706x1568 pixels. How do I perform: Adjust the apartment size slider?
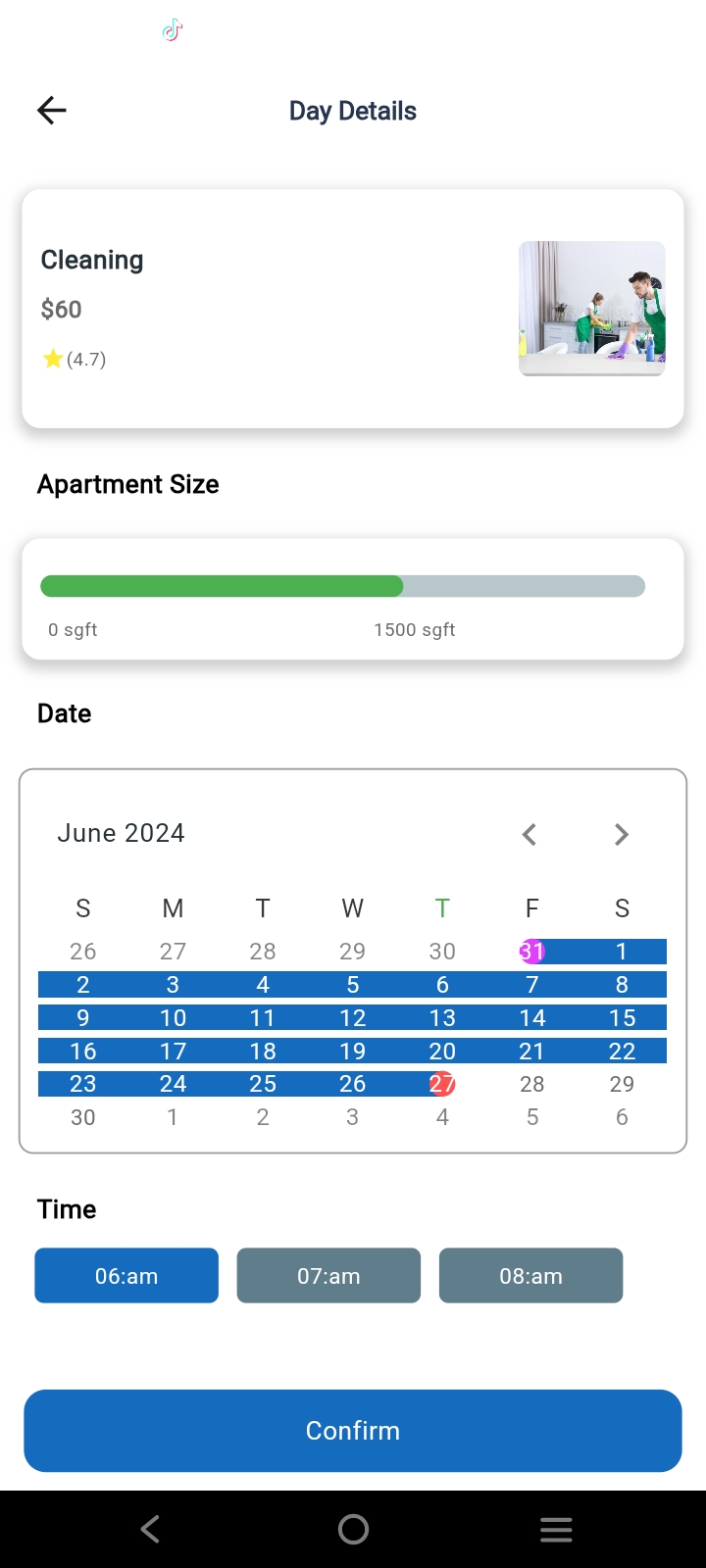click(403, 585)
